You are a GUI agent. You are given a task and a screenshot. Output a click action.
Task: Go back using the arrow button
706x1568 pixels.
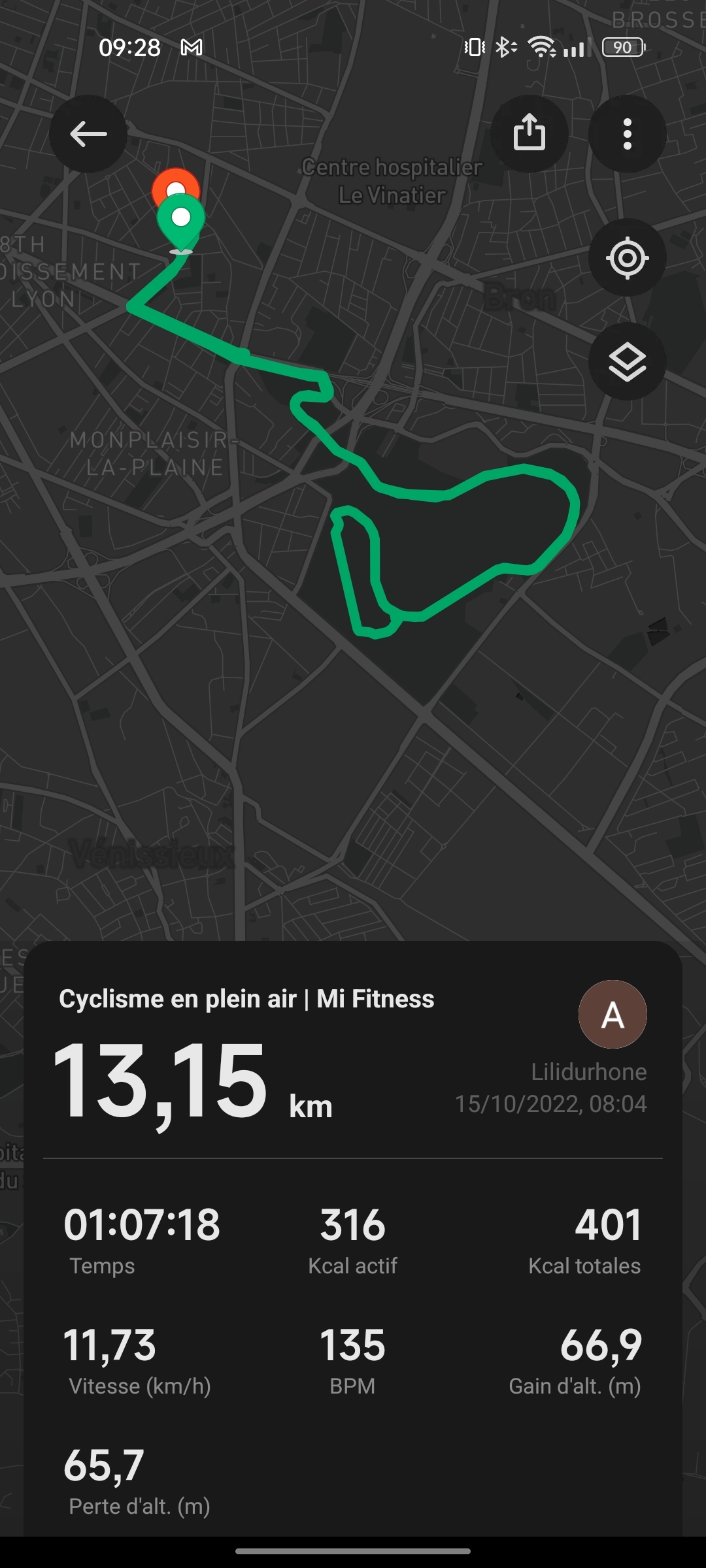pyautogui.click(x=88, y=134)
